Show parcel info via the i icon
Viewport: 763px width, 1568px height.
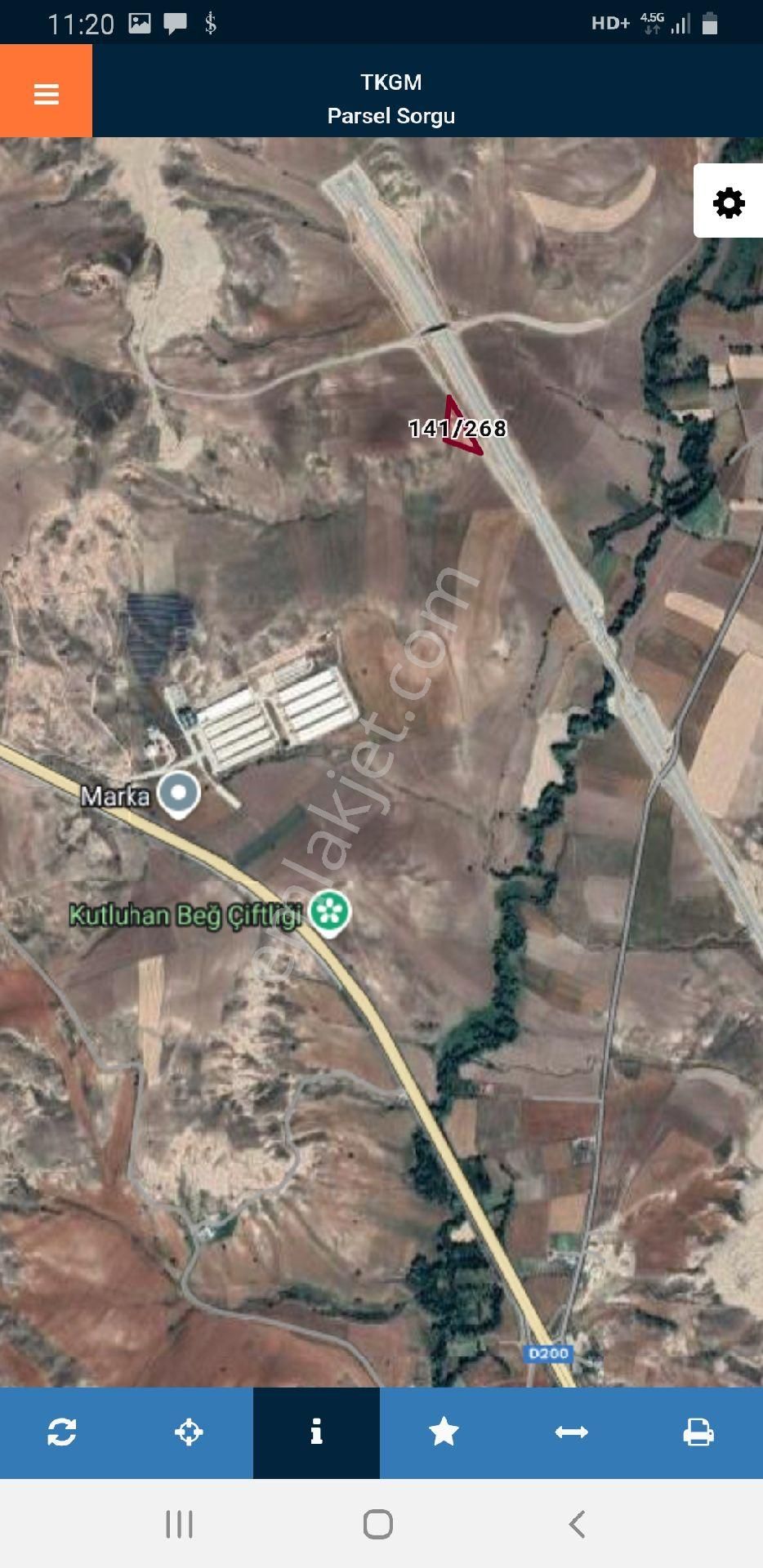316,1432
